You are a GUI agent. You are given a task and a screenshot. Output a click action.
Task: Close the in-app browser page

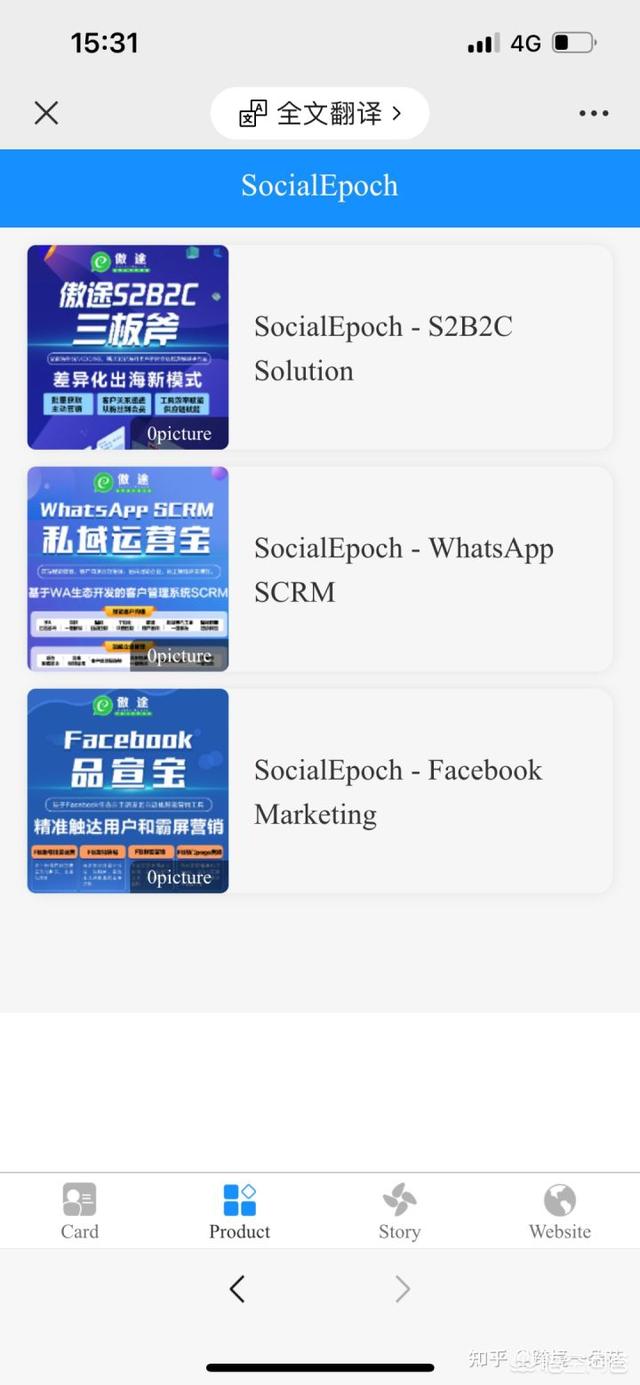pos(46,113)
